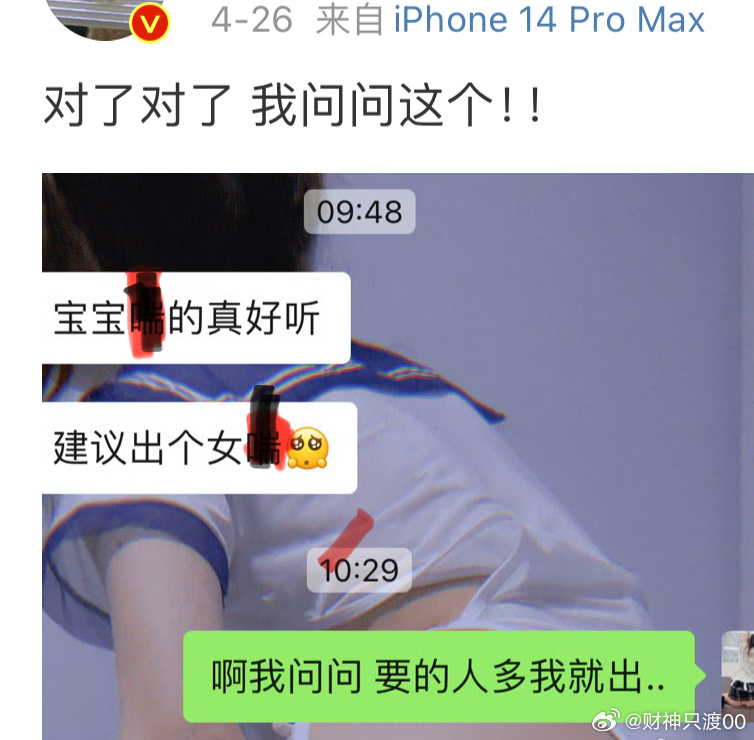Open the iPhone 14 Pro Max source link
754x740 pixels.
pyautogui.click(x=548, y=19)
